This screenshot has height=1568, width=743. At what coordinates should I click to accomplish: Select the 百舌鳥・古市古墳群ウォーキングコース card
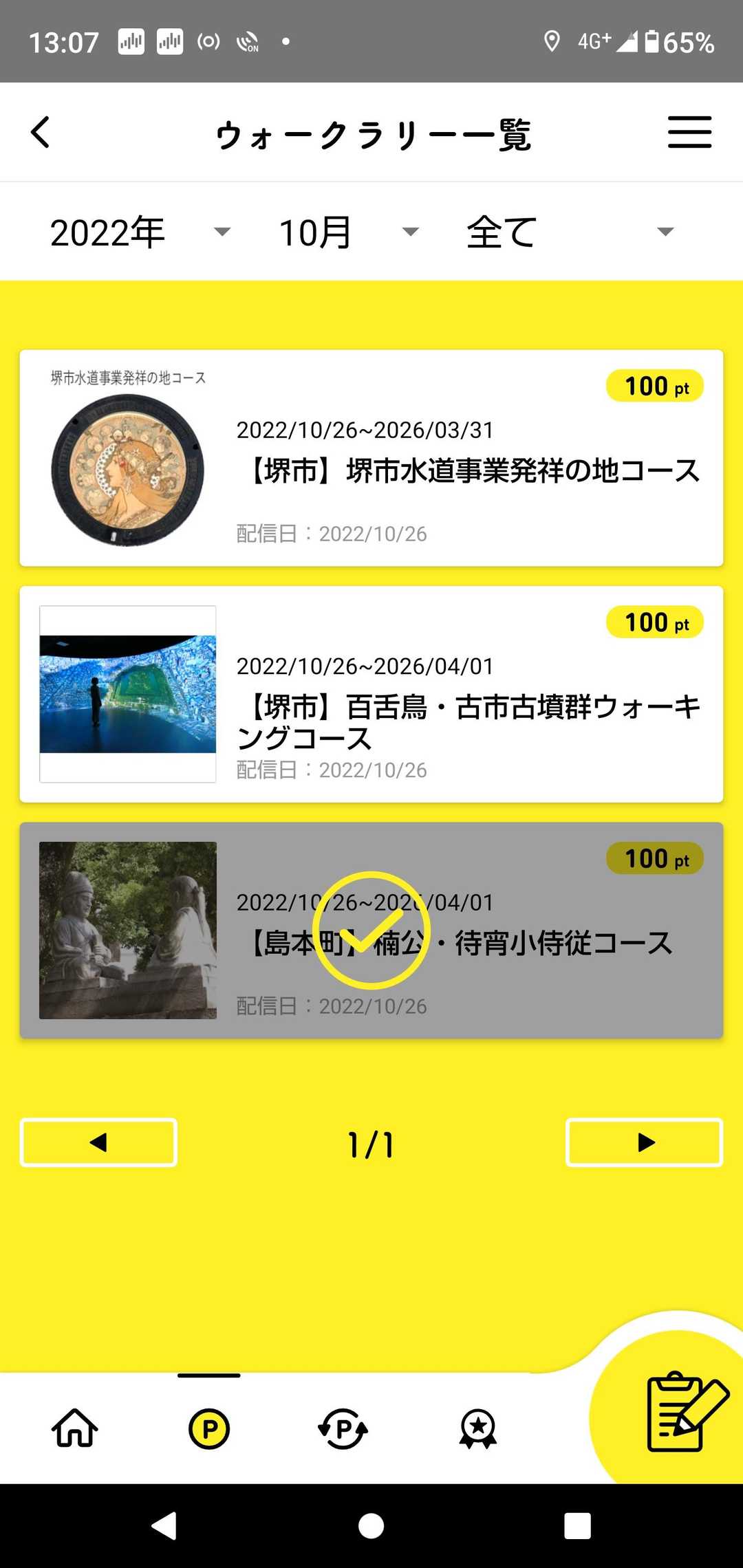pos(371,694)
